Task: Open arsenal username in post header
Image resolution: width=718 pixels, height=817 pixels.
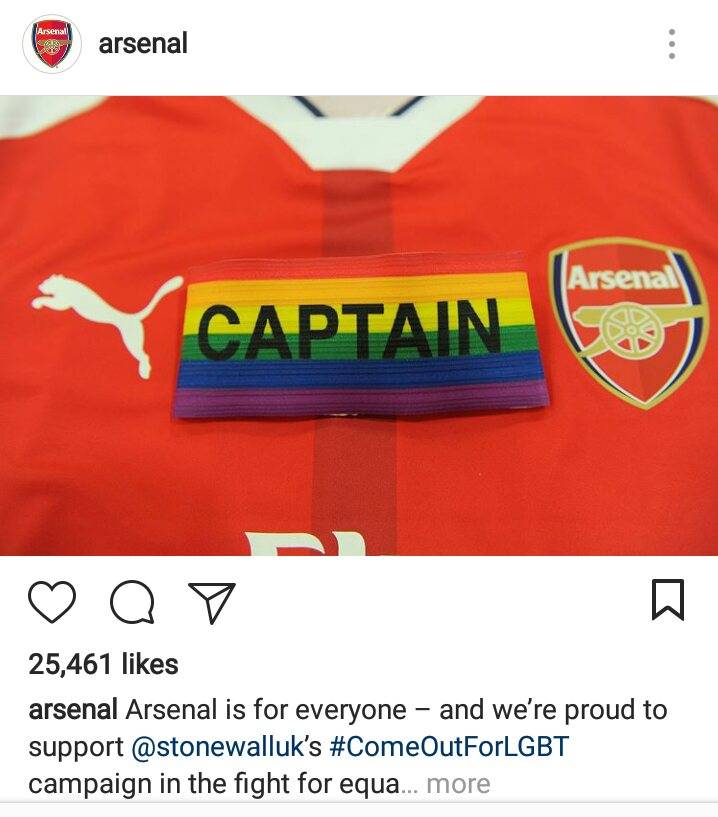Action: point(143,44)
